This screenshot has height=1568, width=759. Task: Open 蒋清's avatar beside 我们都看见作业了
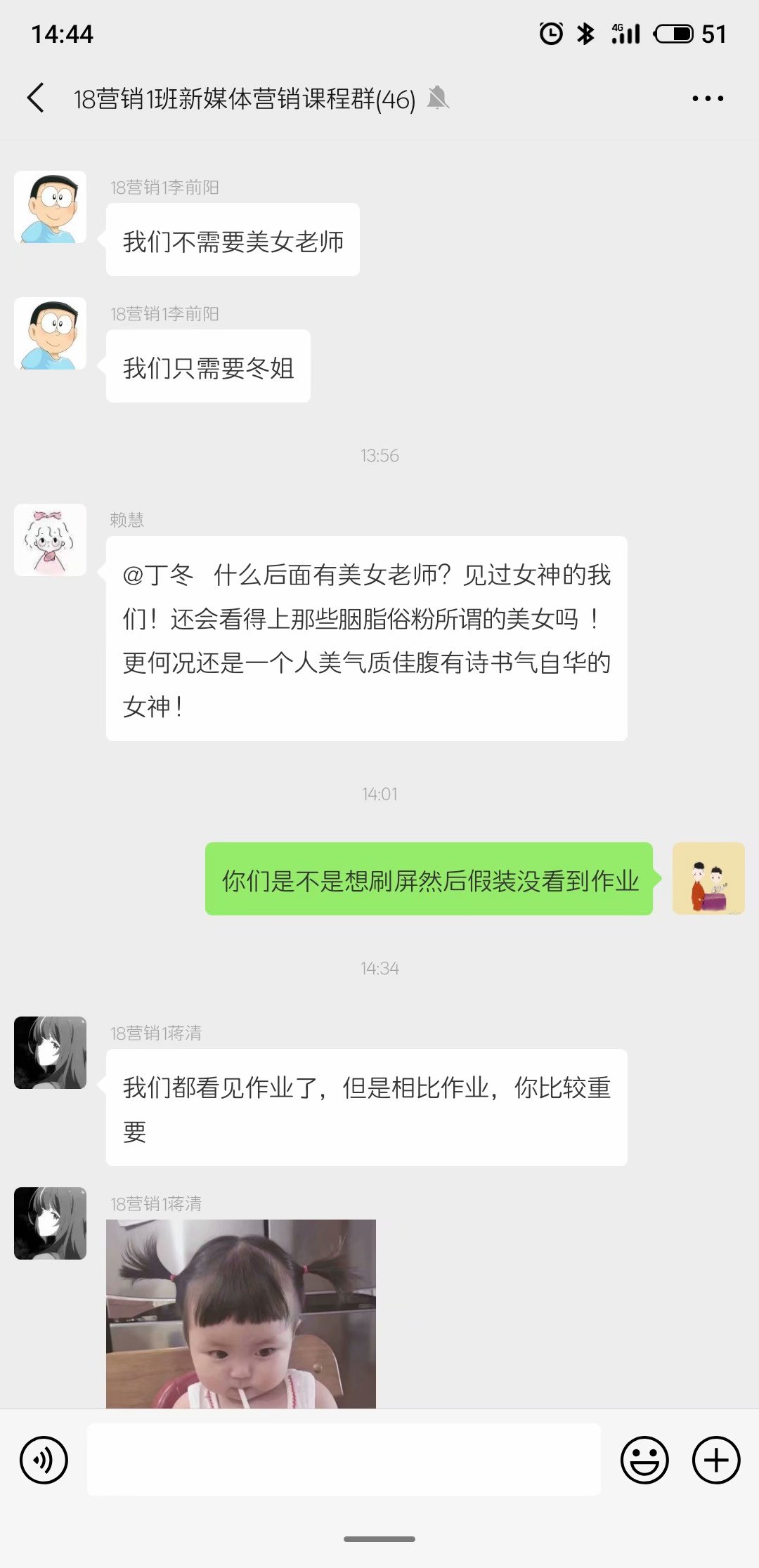tap(51, 1052)
